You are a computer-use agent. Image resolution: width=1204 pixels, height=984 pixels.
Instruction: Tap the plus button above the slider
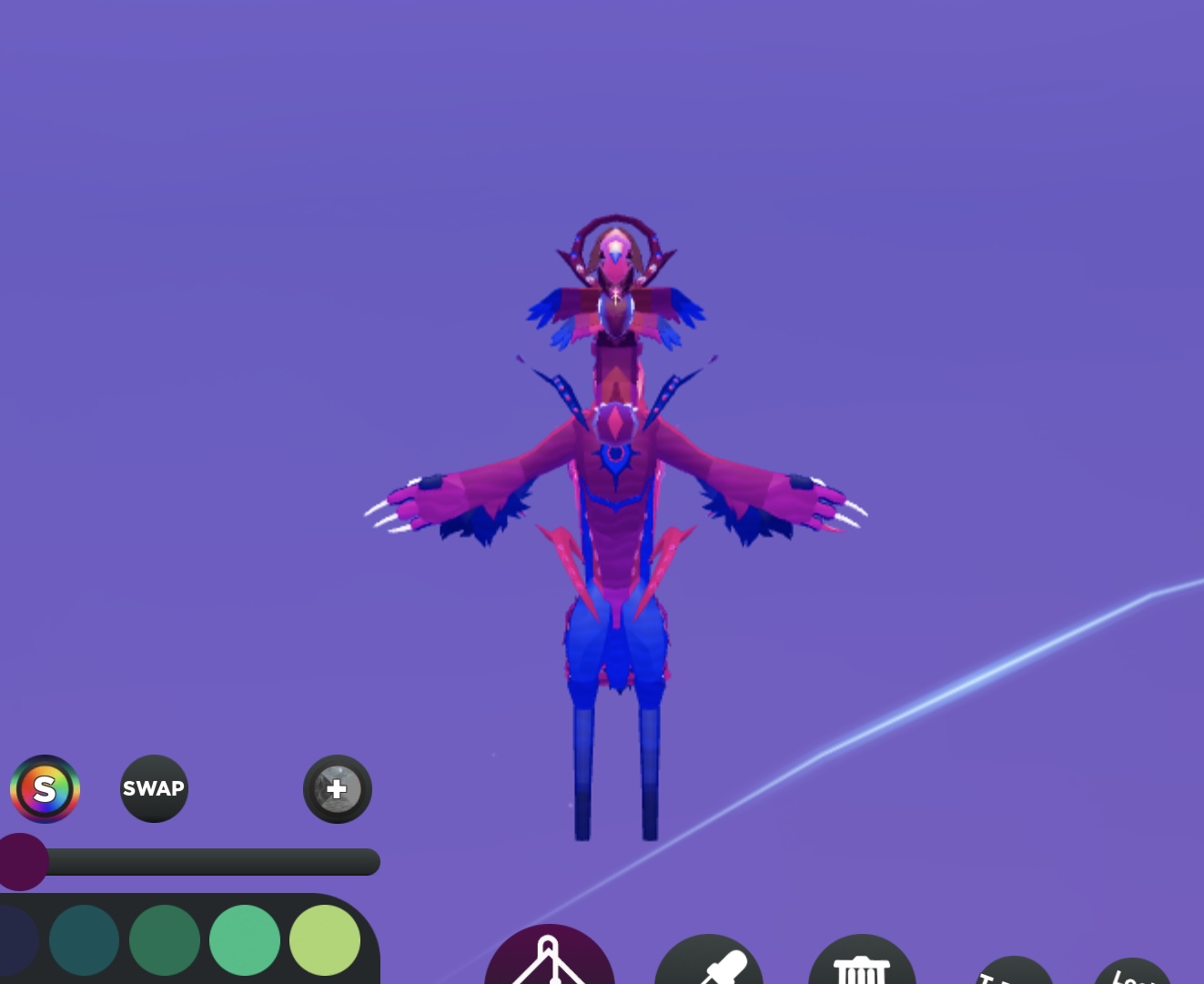pos(337,788)
